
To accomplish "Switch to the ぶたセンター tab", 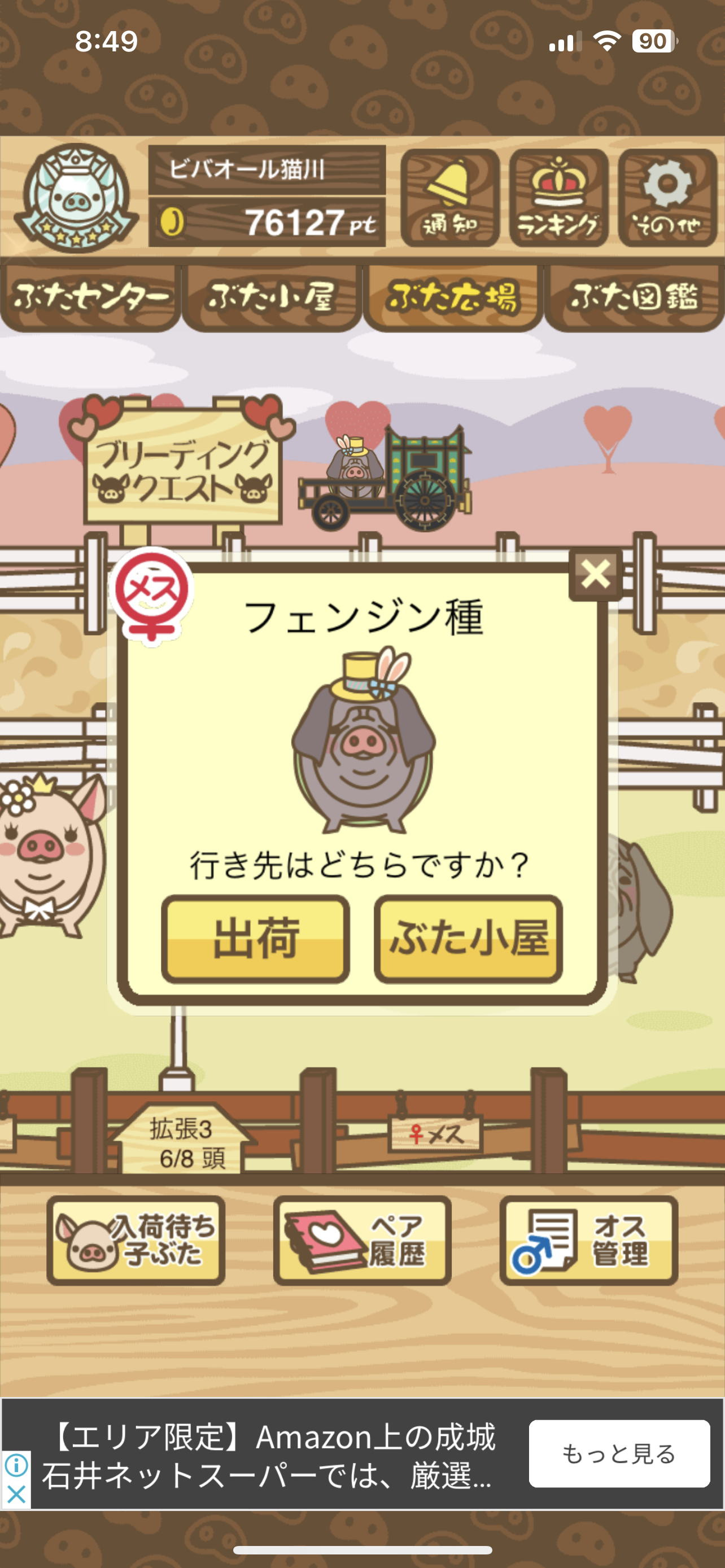I will click(90, 297).
